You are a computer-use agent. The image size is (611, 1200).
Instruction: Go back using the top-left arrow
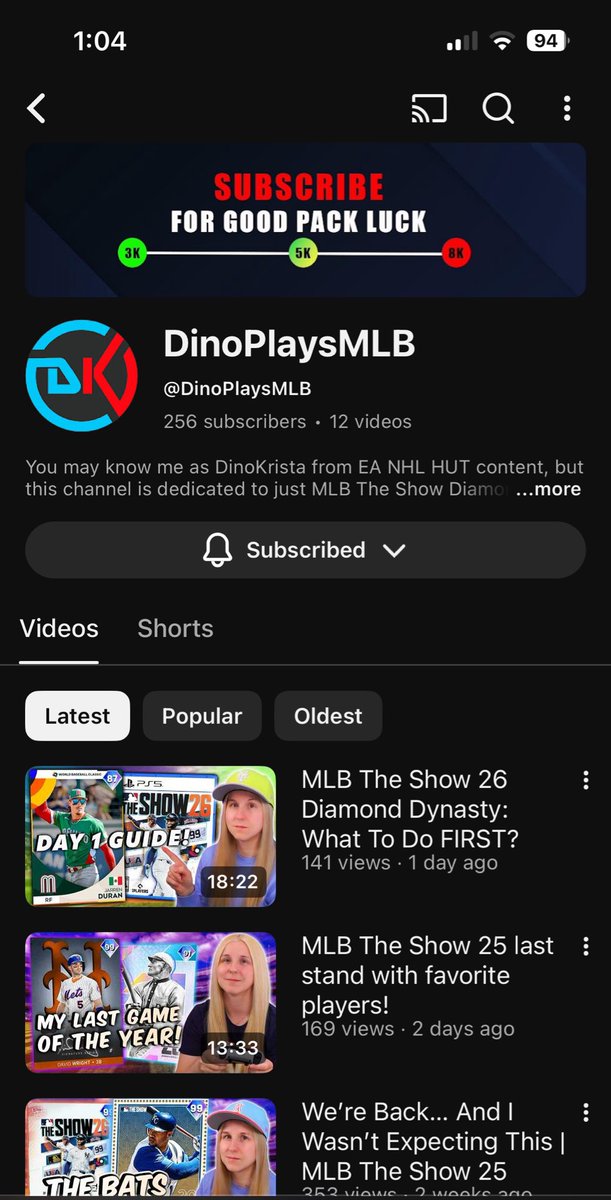click(37, 108)
